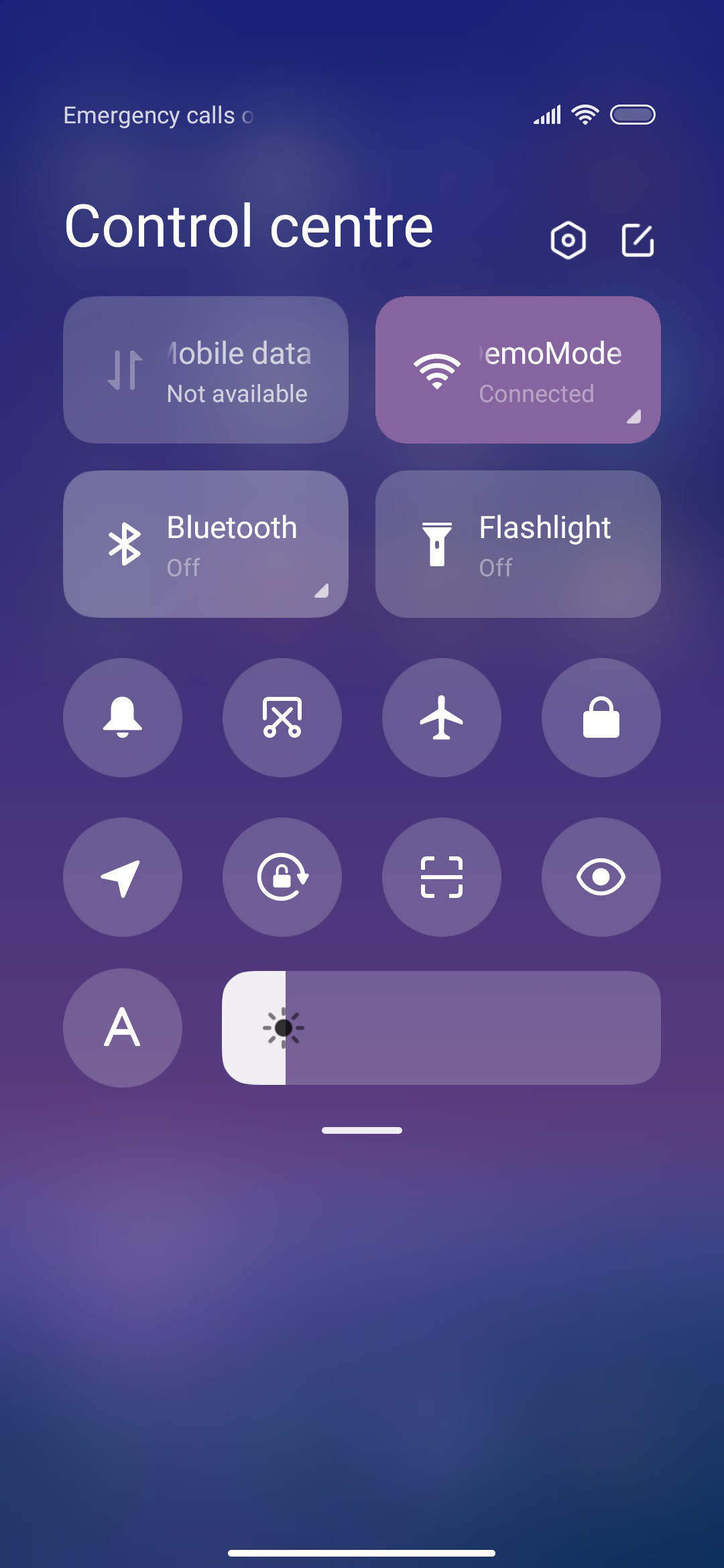This screenshot has height=1568, width=724.
Task: Toggle the Mobile data tile
Action: click(x=206, y=370)
